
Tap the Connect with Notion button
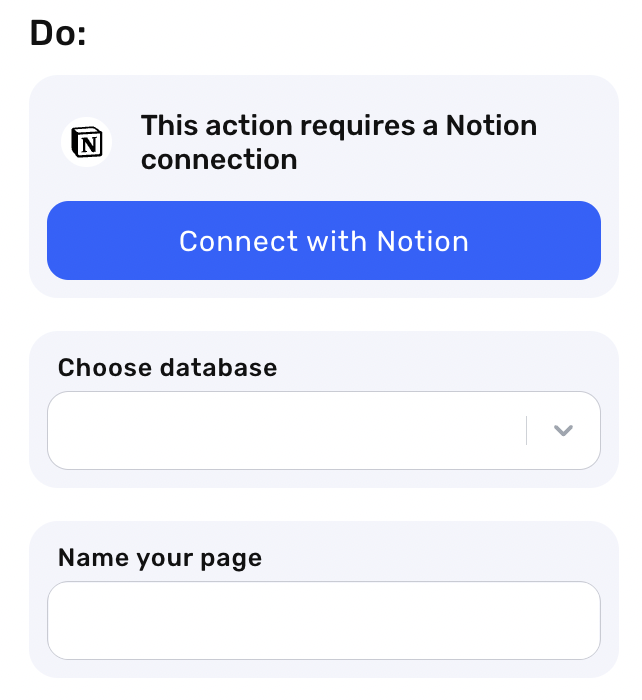tap(323, 241)
